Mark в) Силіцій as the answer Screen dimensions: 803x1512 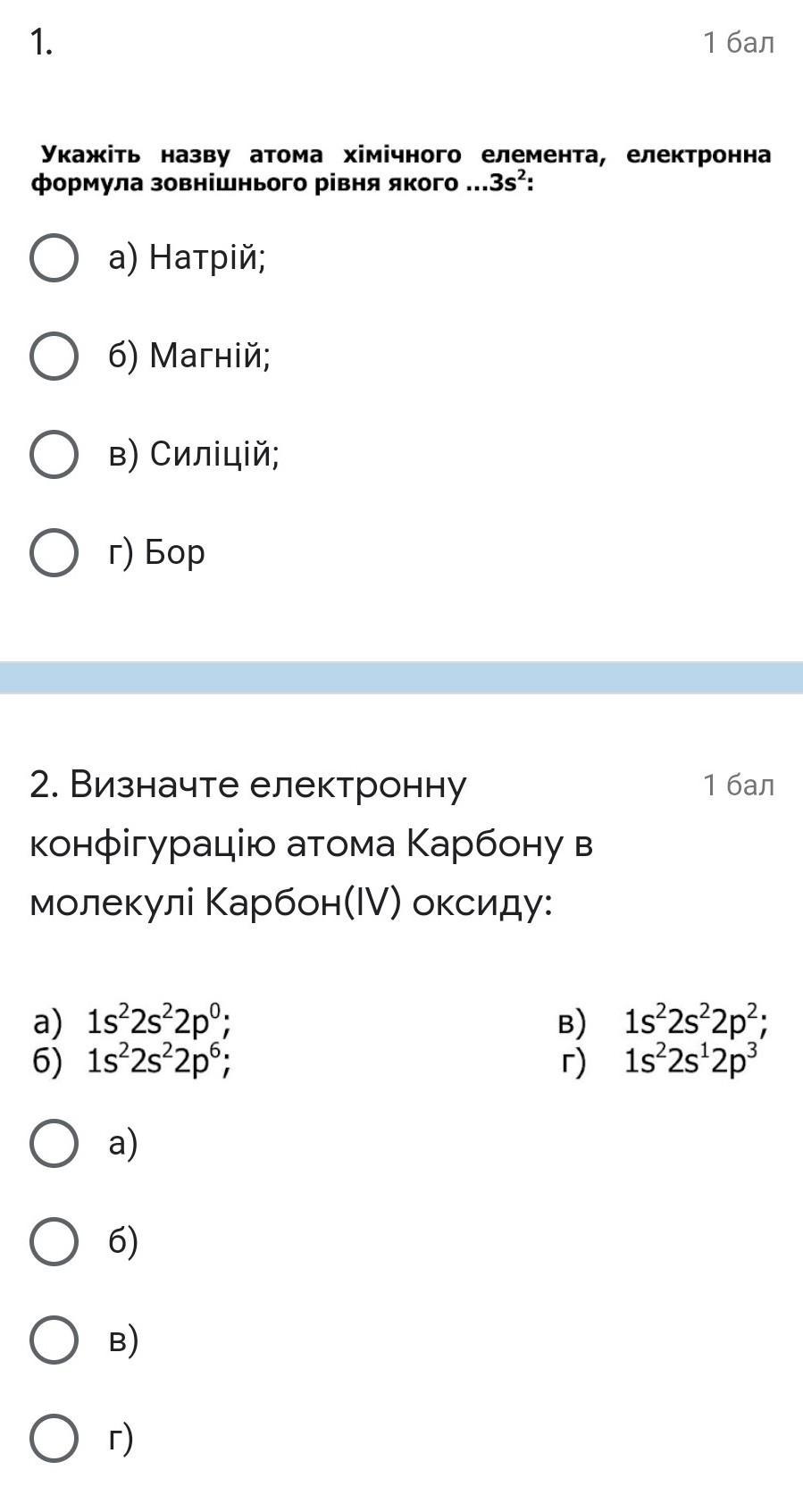pyautogui.click(x=54, y=454)
